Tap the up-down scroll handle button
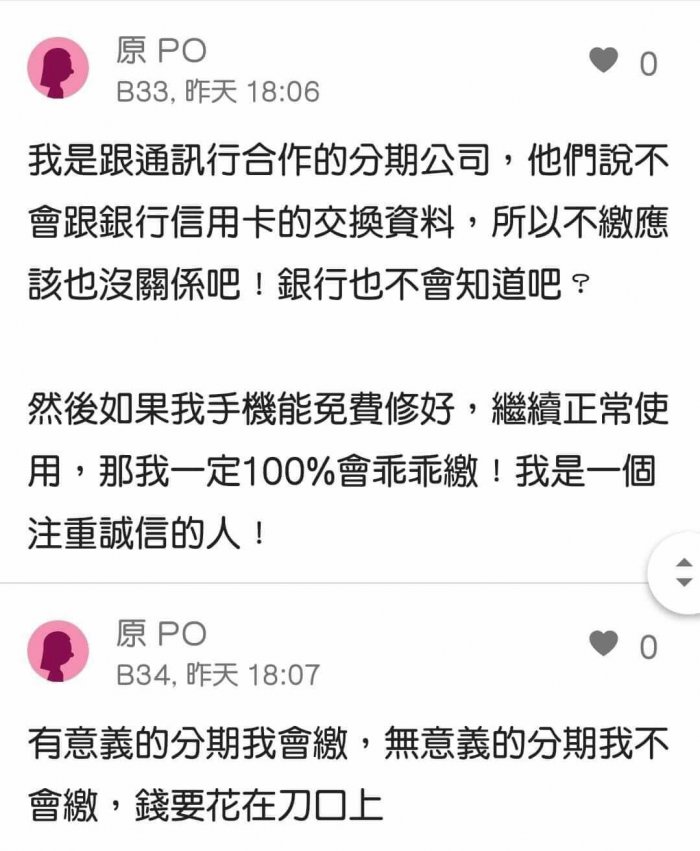Viewport: 700px width, 851px height. (x=683, y=573)
